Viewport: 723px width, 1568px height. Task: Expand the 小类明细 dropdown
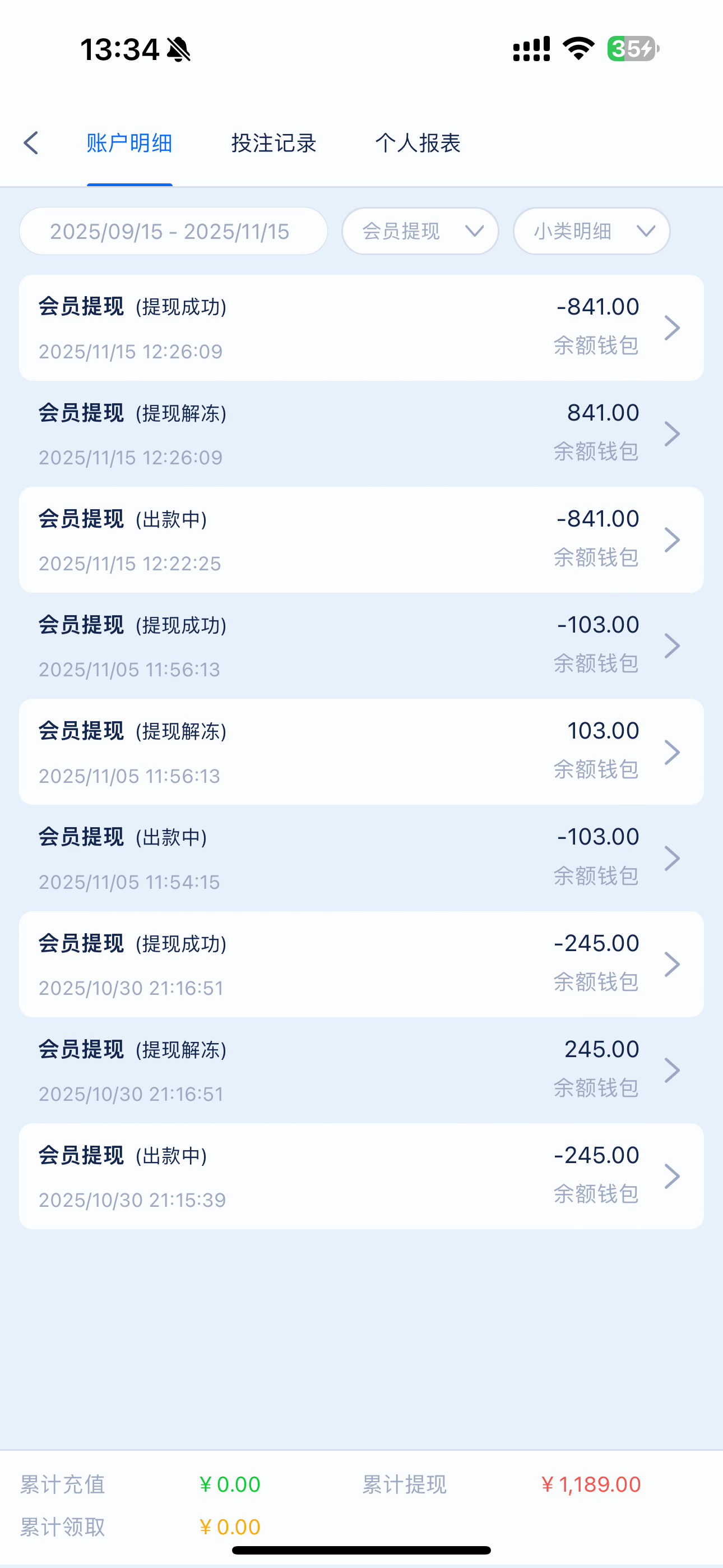[x=591, y=231]
